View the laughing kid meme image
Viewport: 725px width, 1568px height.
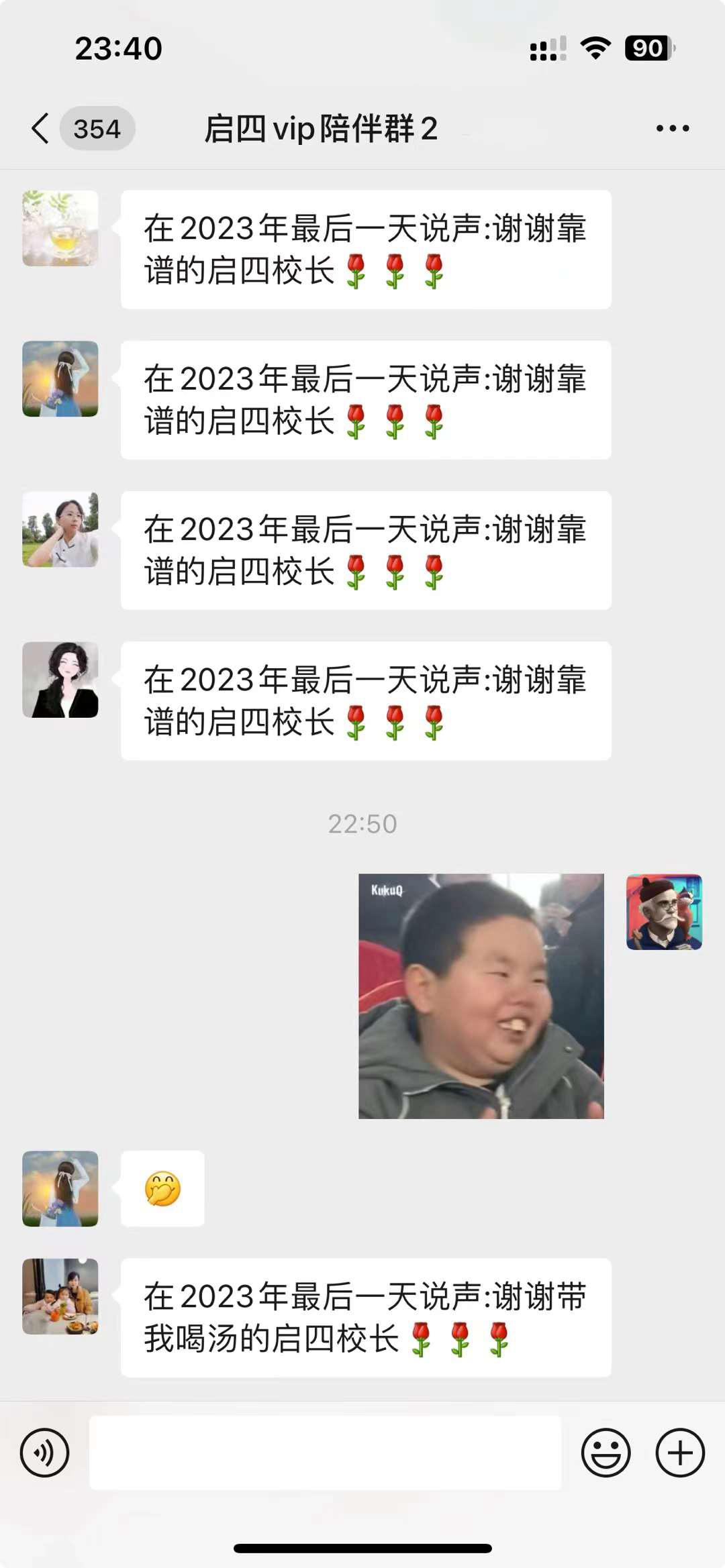481,996
